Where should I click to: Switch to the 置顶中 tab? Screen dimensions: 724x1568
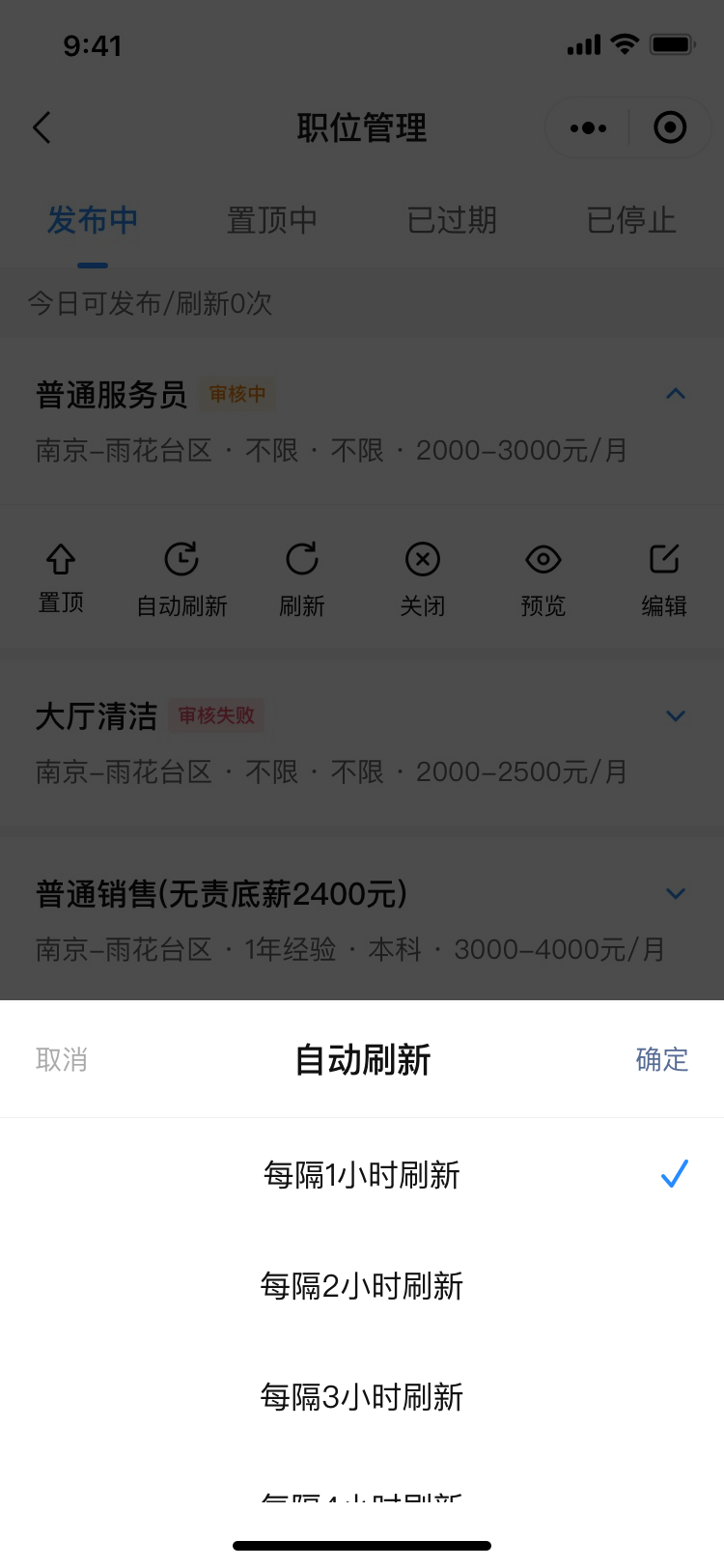(x=271, y=220)
